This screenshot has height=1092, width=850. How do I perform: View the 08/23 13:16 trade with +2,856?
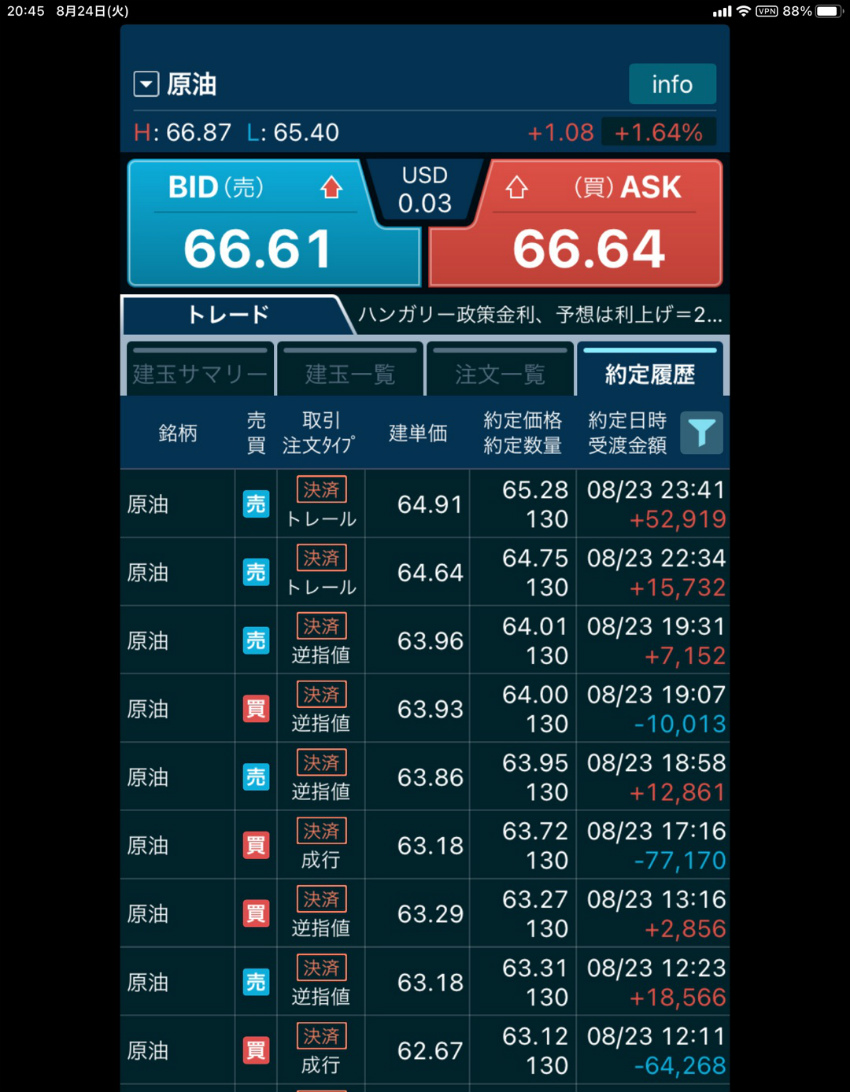pyautogui.click(x=425, y=913)
